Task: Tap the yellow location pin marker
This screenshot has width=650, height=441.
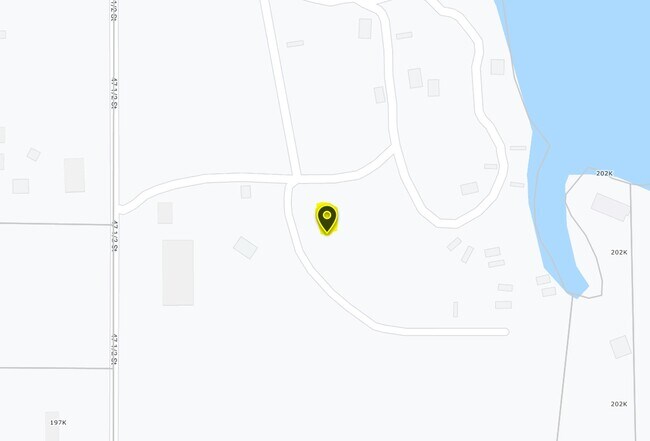Action: (327, 219)
